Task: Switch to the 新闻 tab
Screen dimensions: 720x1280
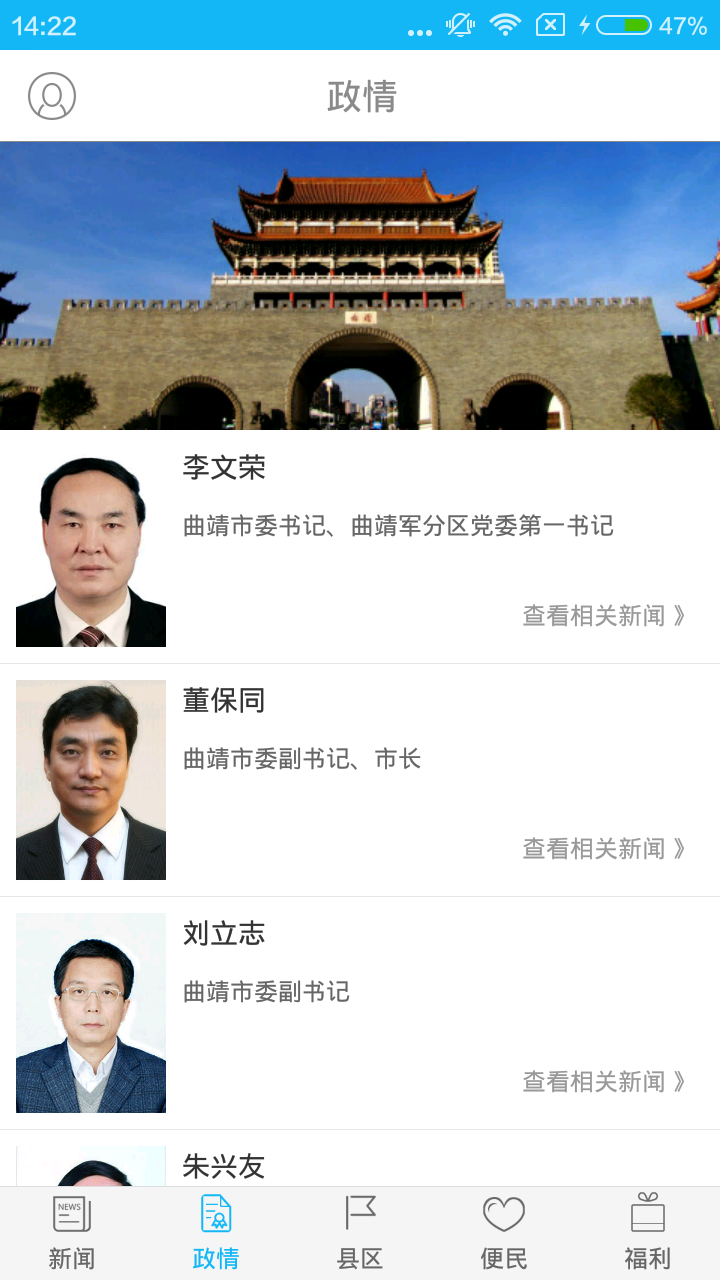Action: coord(72,1233)
